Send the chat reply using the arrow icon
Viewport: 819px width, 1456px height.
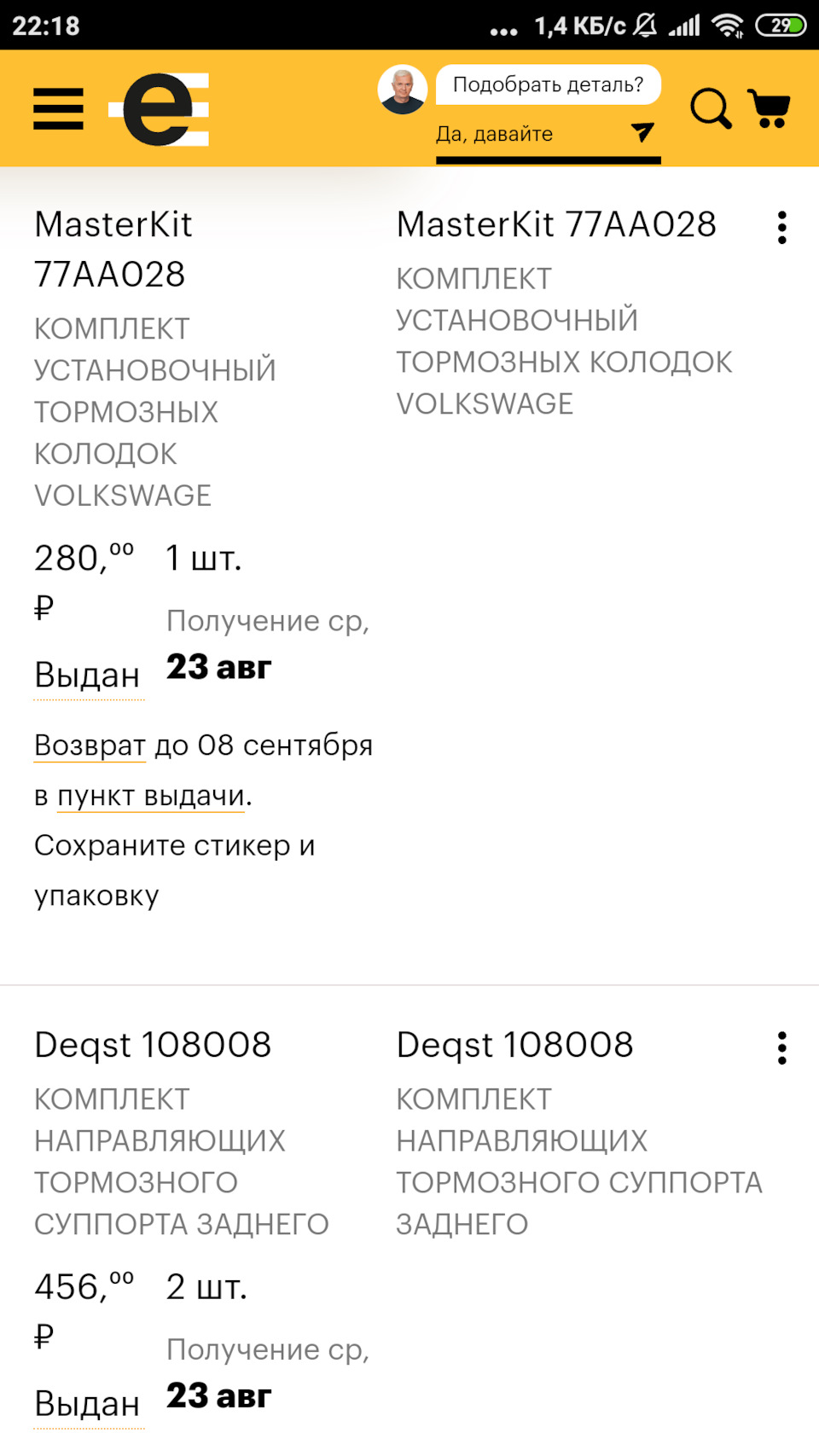point(642,133)
